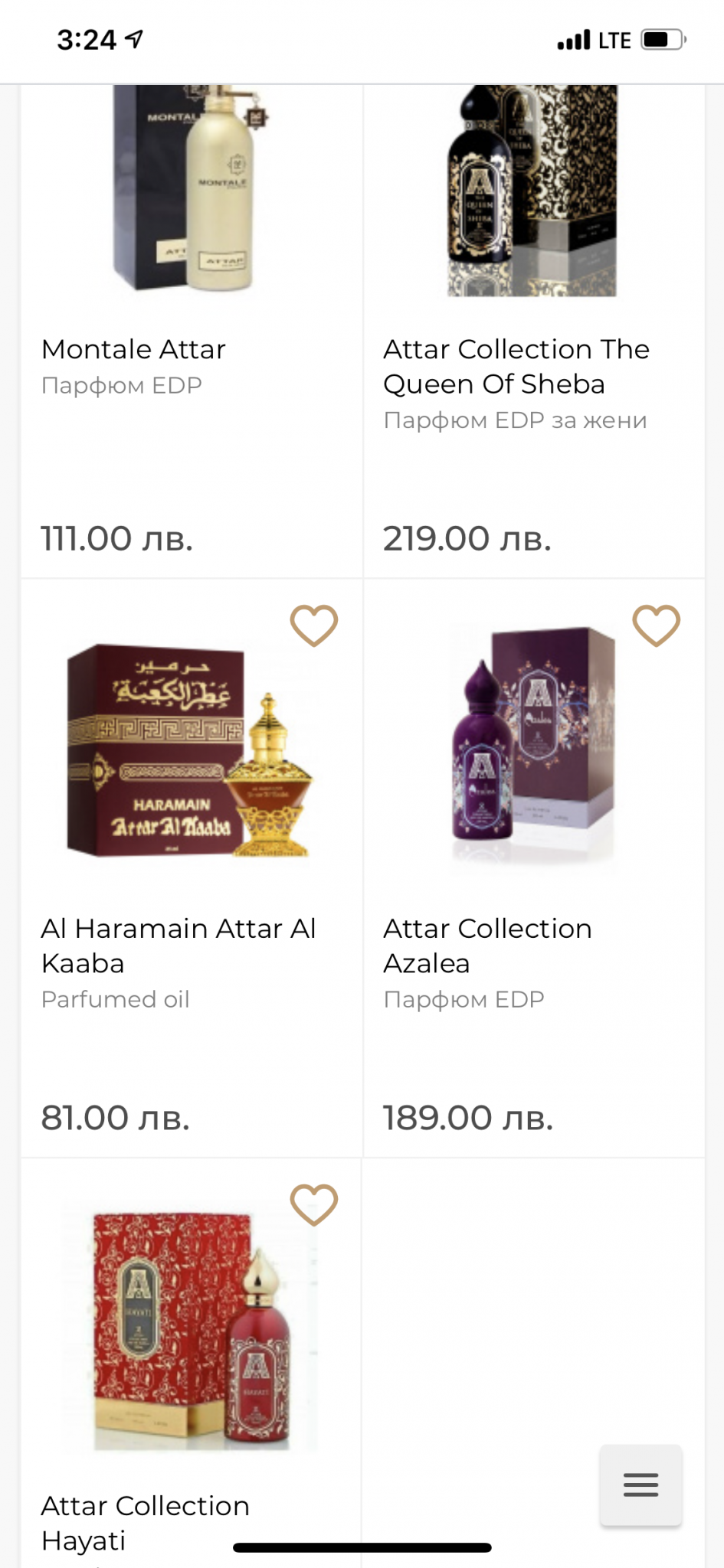Open the Montale Attar product card
The image size is (724, 1568).
tap(134, 349)
